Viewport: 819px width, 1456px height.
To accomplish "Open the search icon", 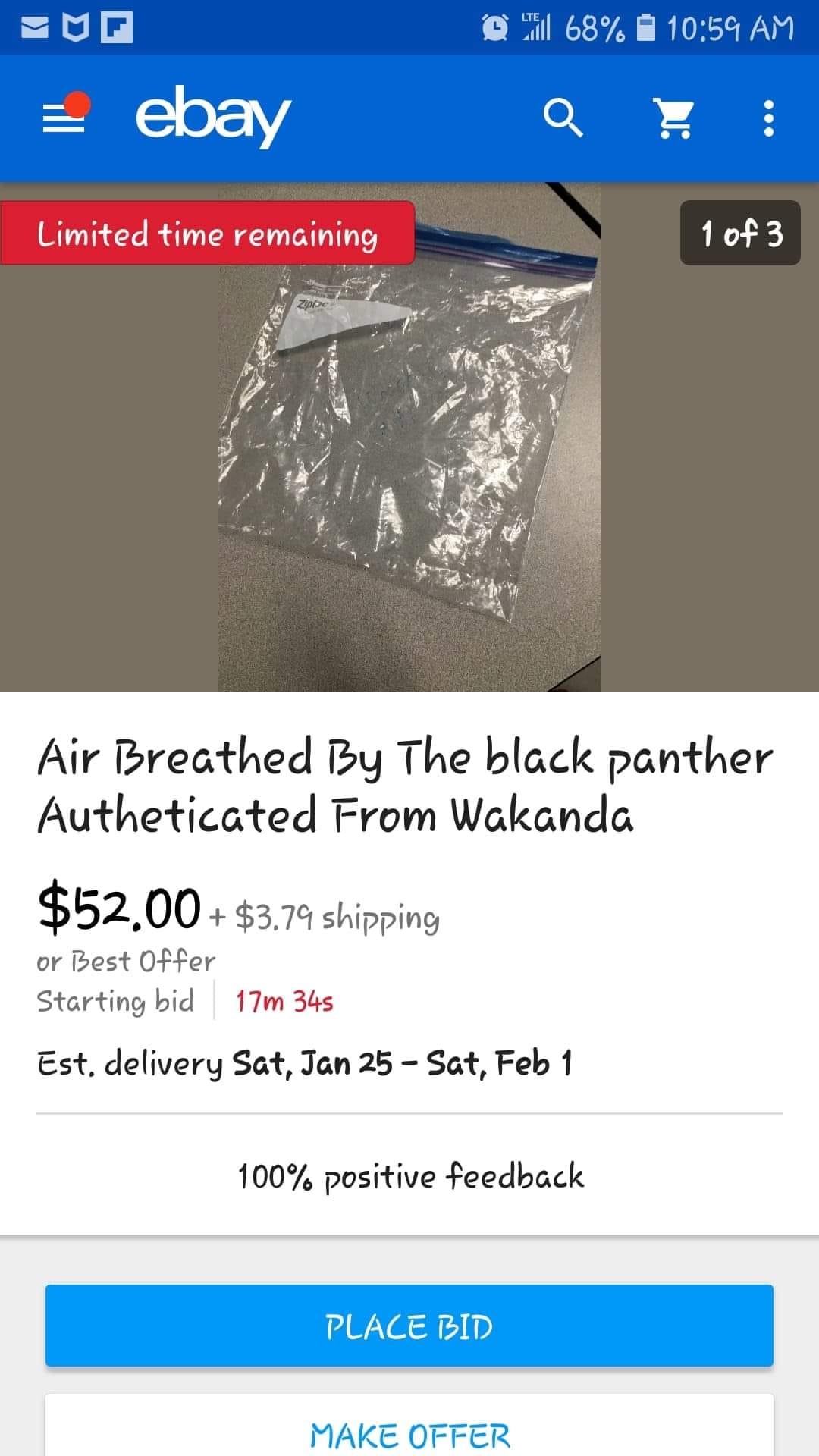I will (563, 118).
